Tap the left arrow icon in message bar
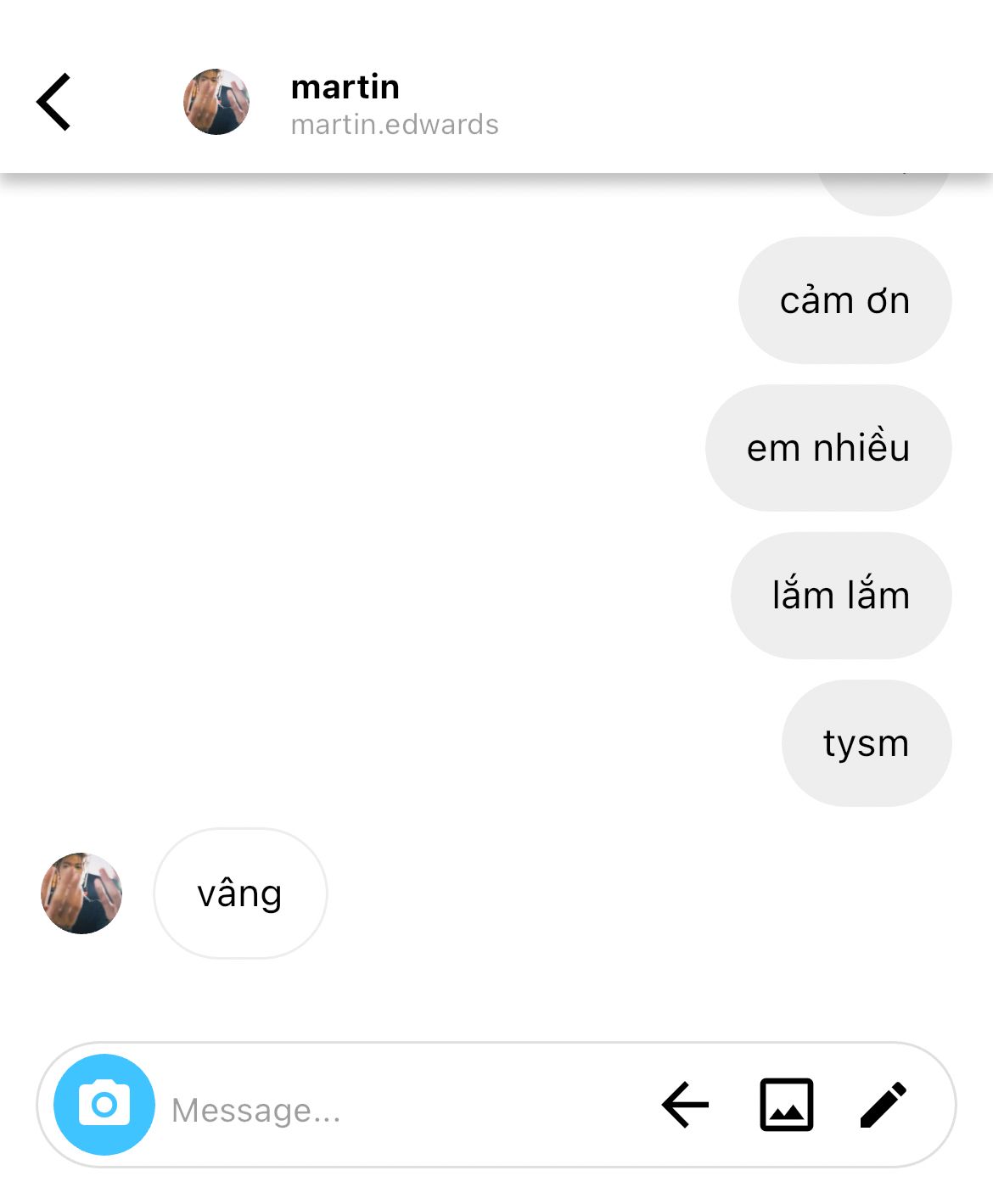Screen dimensions: 993x1204 click(x=685, y=1105)
